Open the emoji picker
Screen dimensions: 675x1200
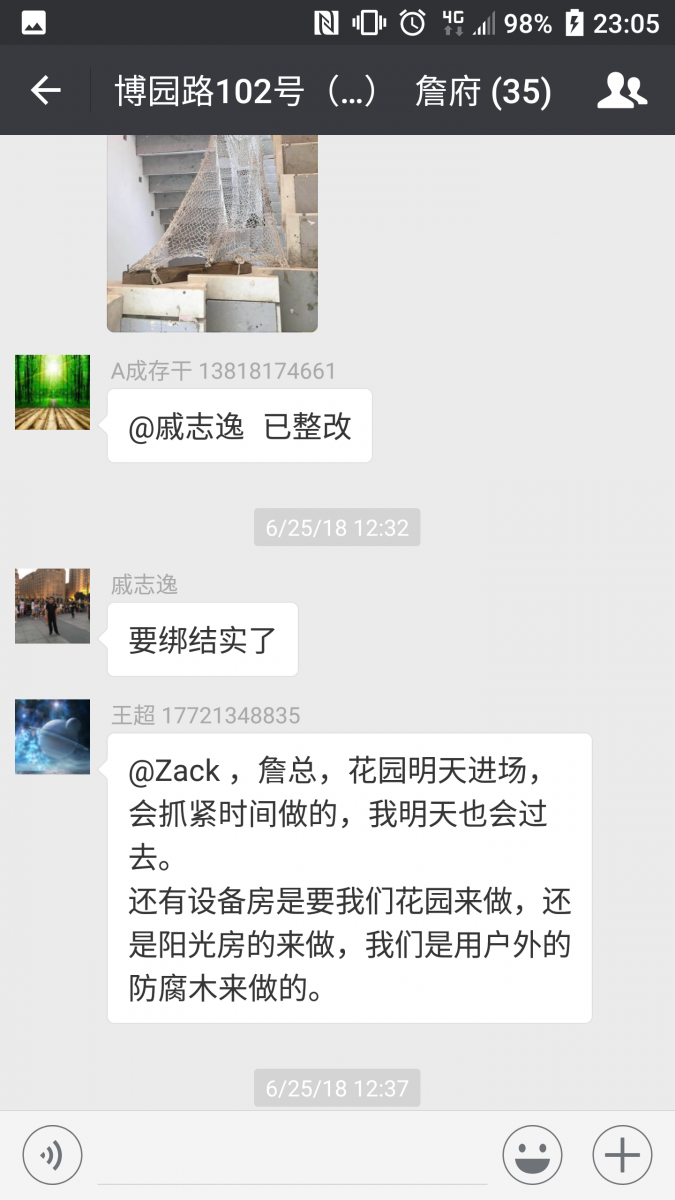coord(532,1155)
